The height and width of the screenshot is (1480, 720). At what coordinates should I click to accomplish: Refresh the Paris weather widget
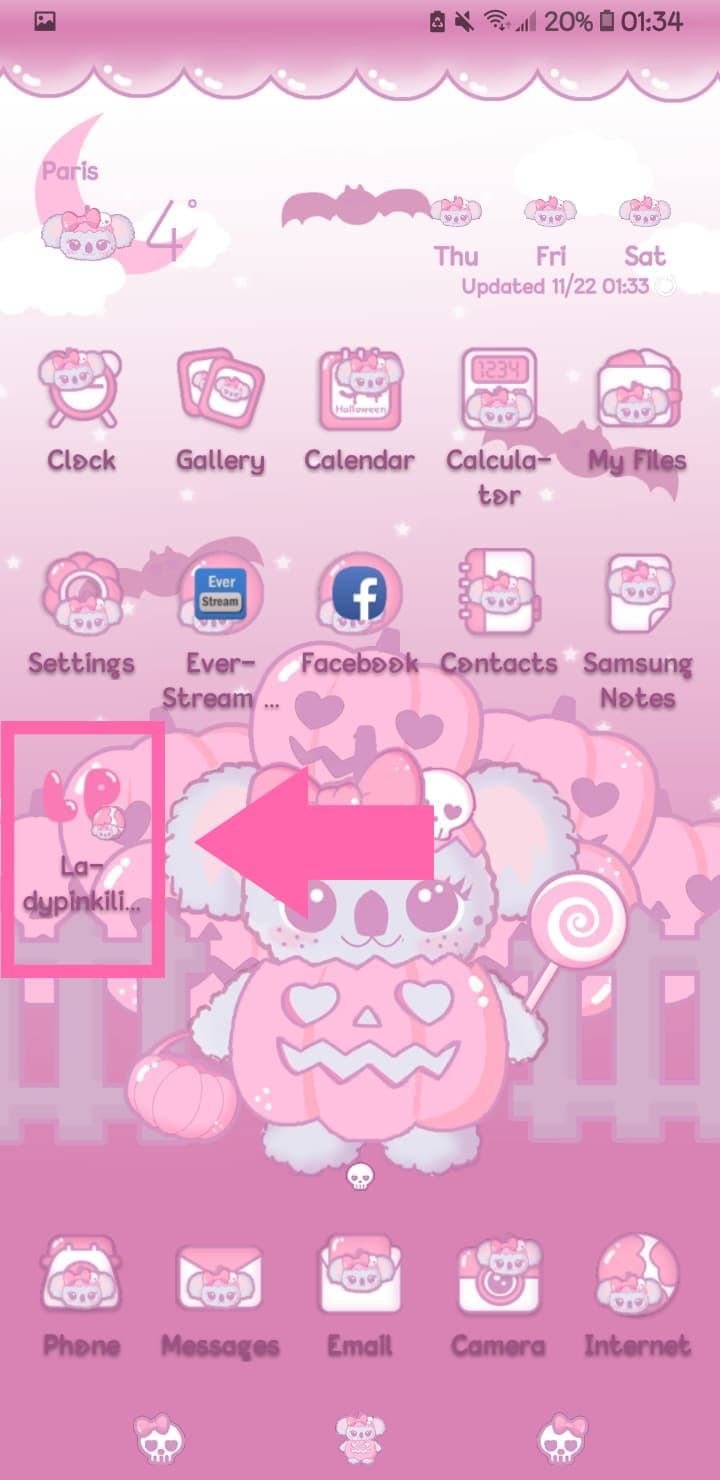coord(665,286)
